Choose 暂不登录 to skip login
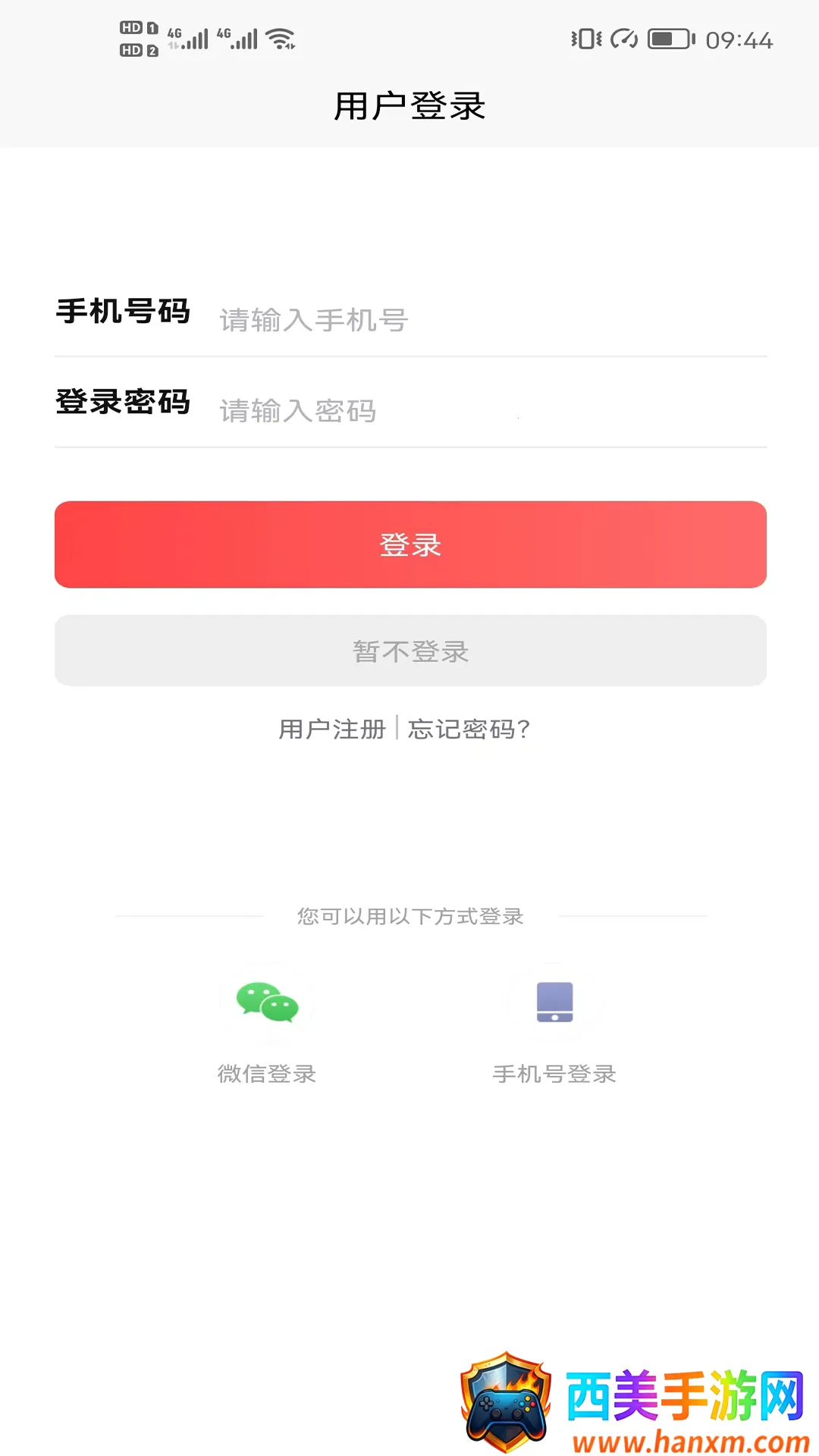The height and width of the screenshot is (1456, 819). [410, 651]
